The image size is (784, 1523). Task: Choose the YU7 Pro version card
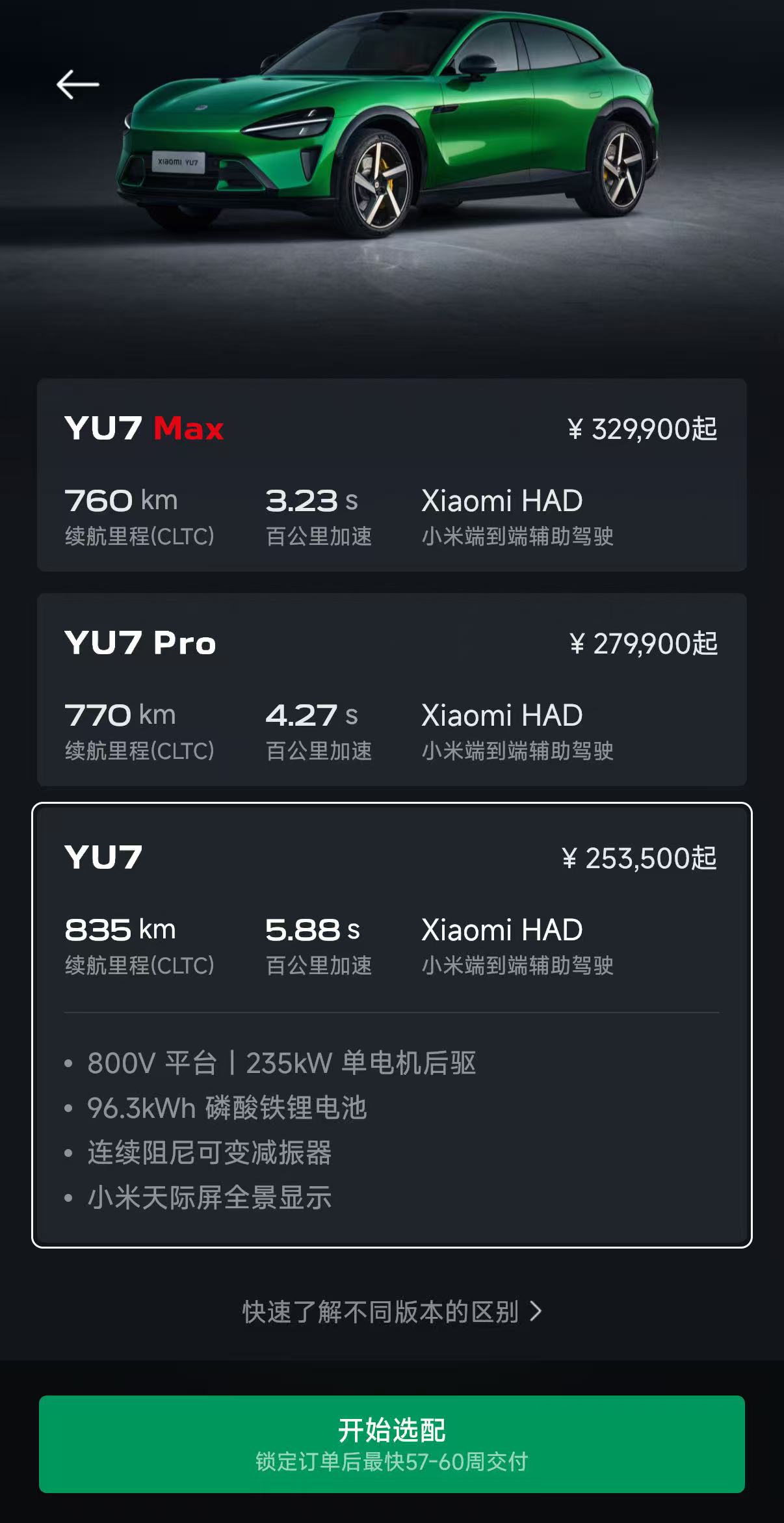click(391, 689)
